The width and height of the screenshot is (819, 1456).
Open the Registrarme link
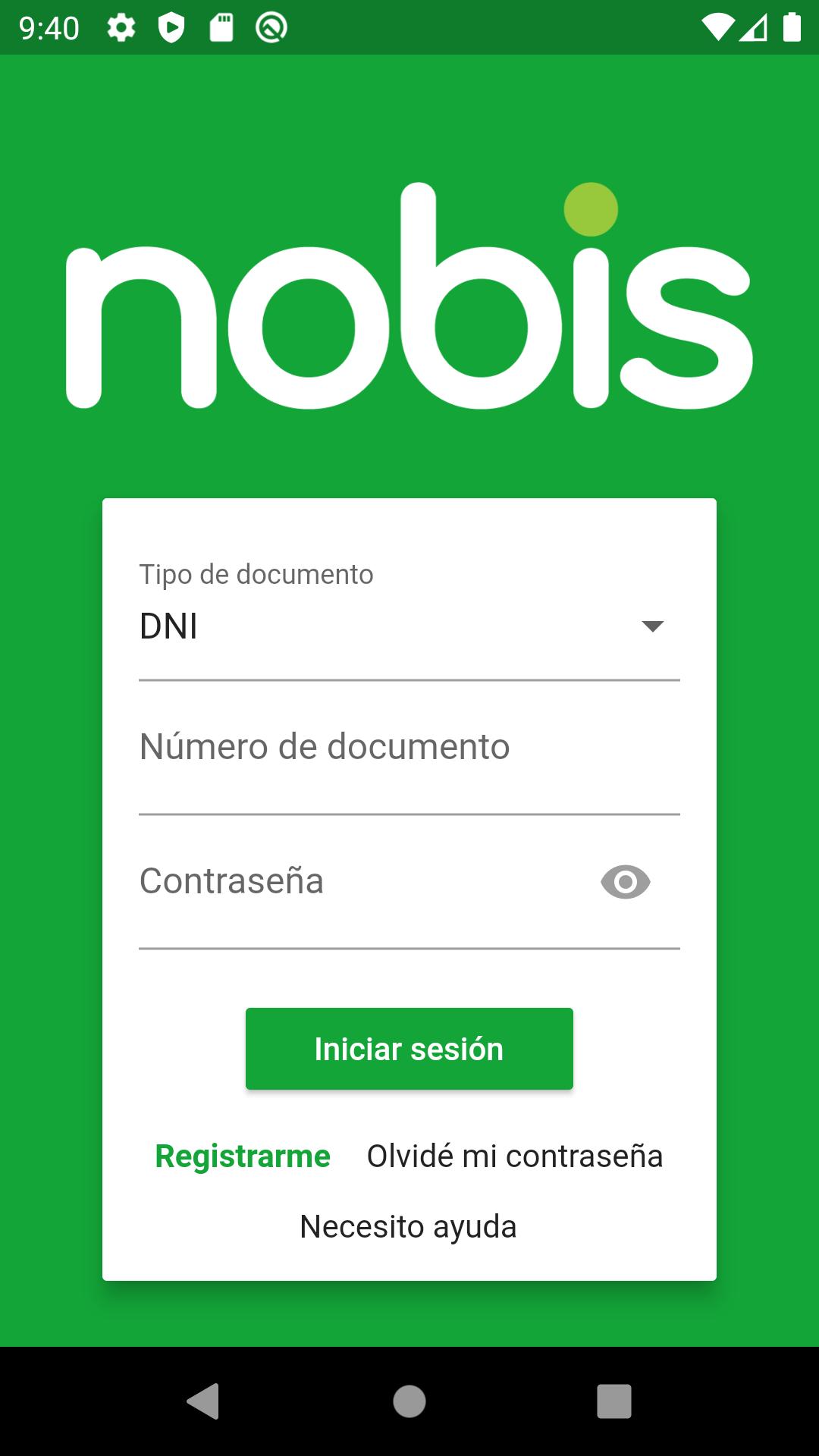243,1156
